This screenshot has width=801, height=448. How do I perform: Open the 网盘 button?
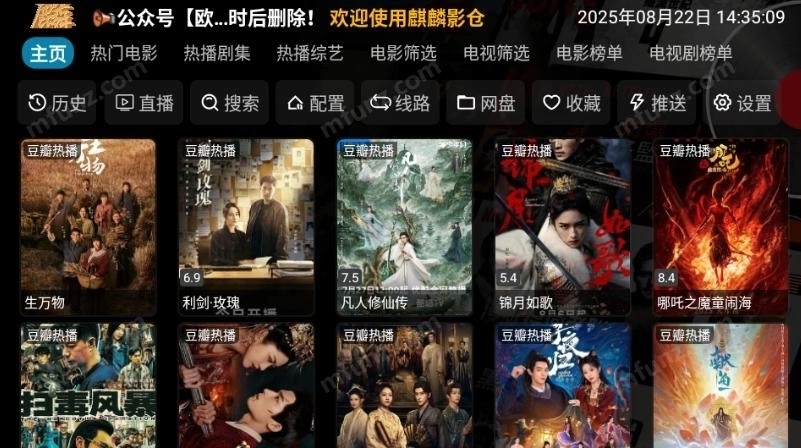pos(487,102)
